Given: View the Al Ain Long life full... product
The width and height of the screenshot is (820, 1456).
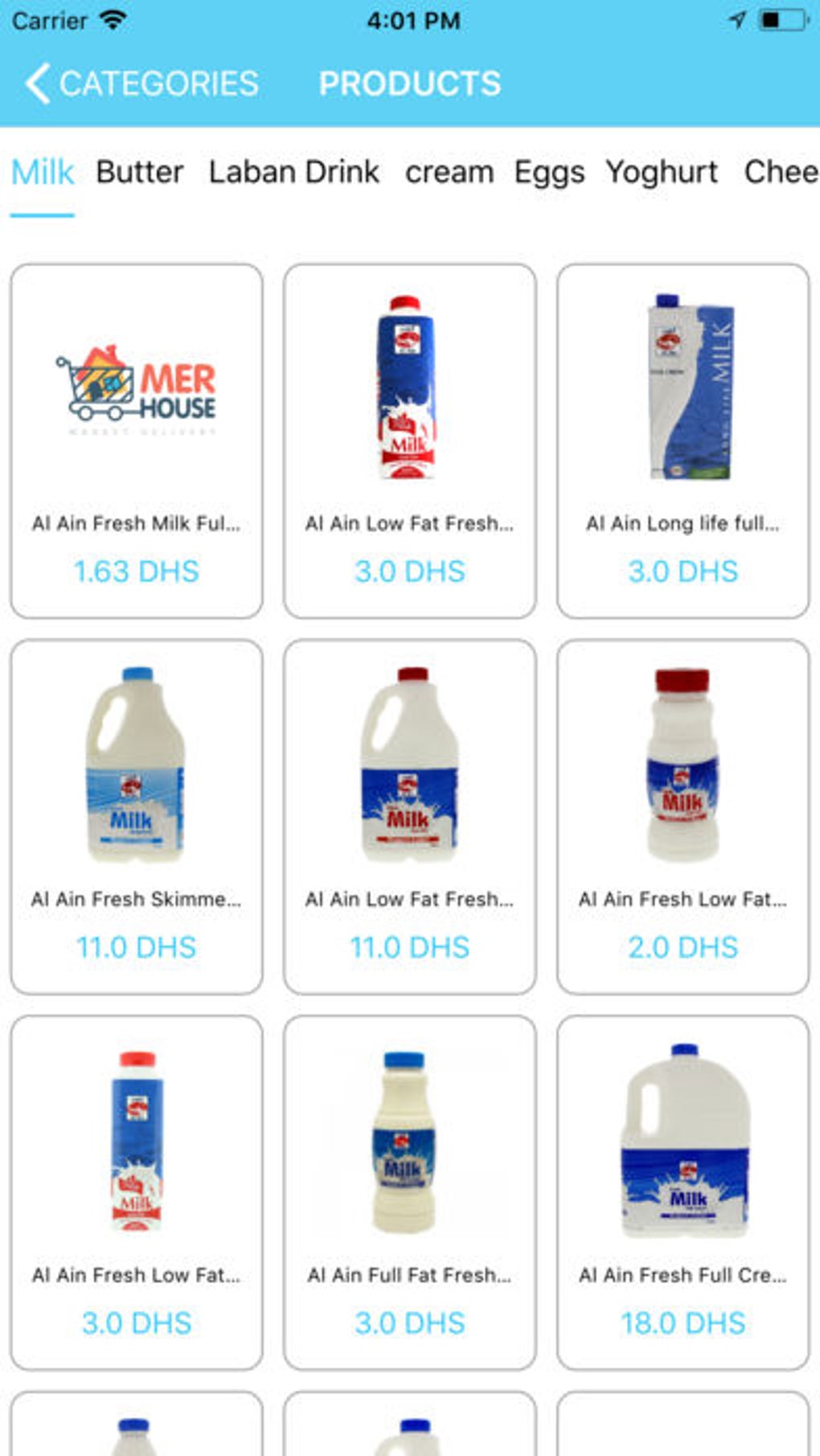Looking at the screenshot, I should click(x=683, y=441).
